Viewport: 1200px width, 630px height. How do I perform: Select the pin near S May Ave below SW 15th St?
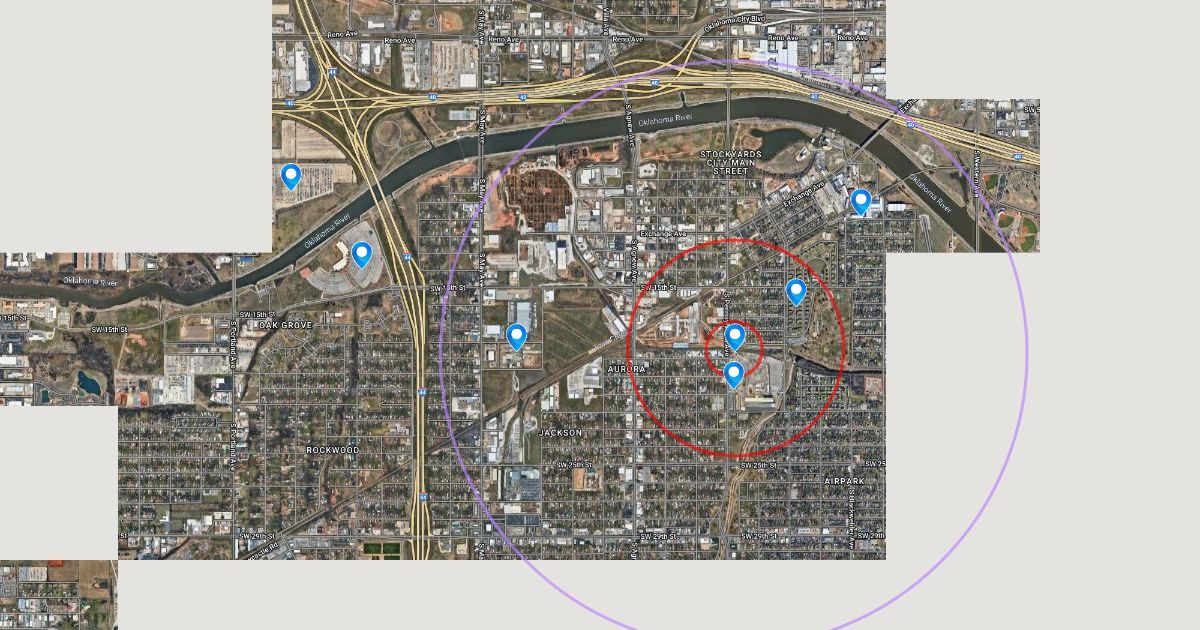516,336
